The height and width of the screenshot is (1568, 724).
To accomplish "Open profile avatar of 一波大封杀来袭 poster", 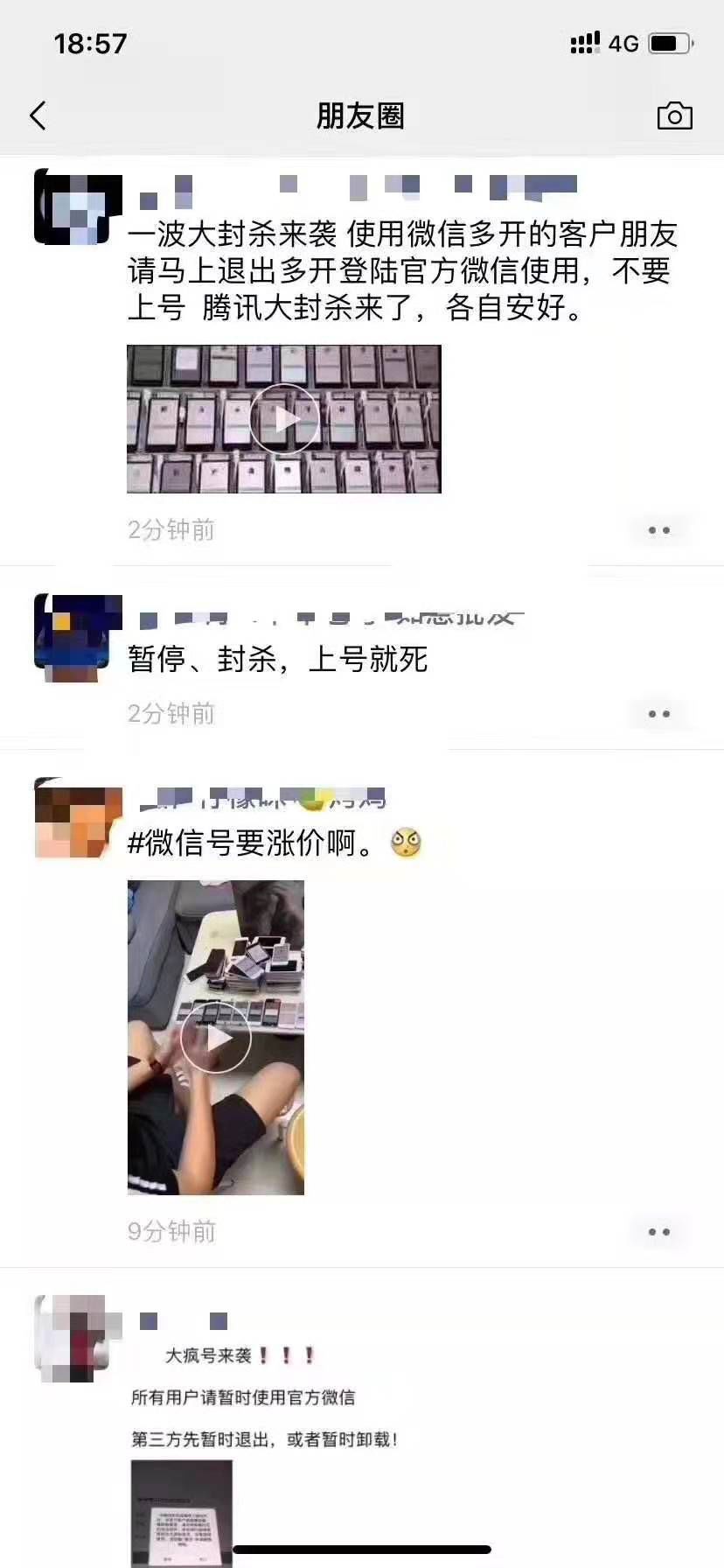I will tap(77, 208).
